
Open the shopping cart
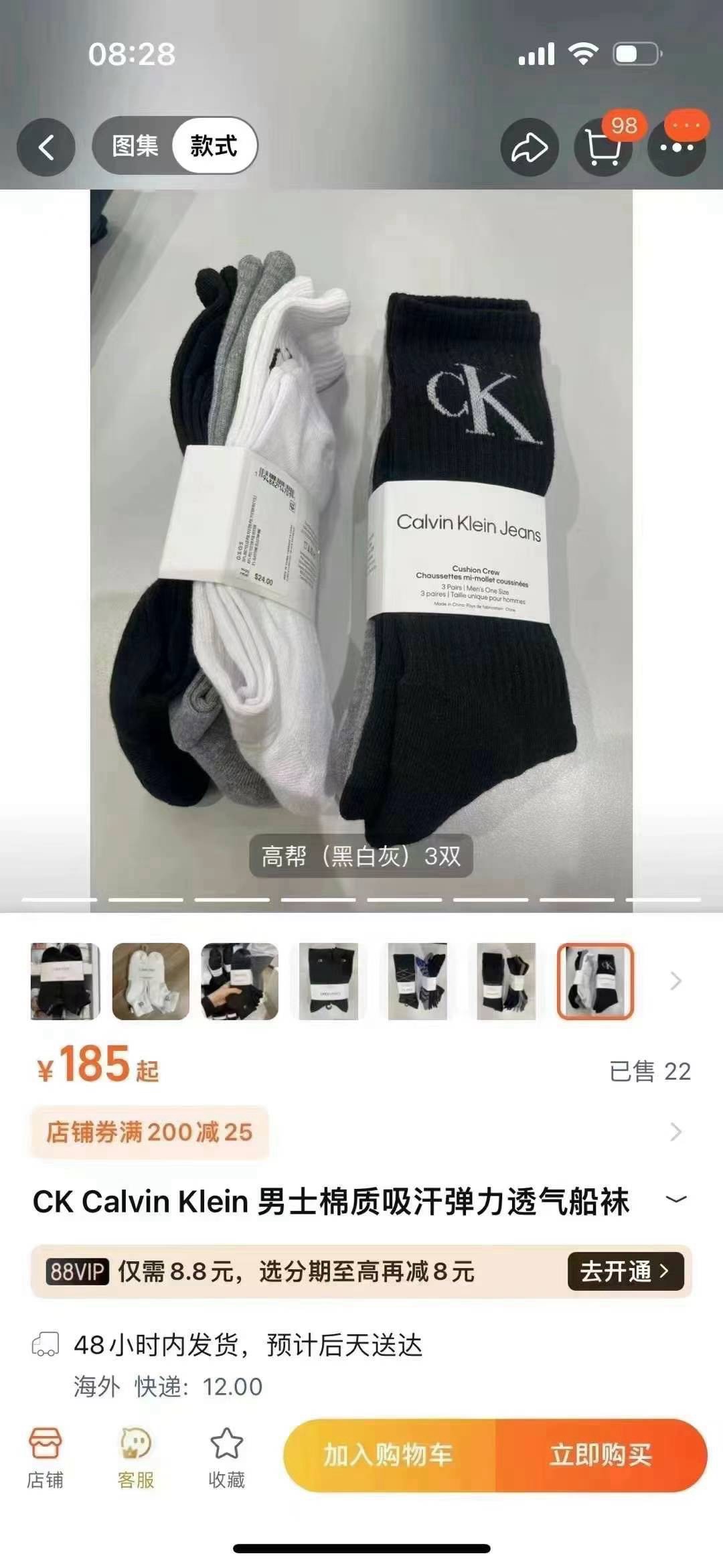point(603,147)
